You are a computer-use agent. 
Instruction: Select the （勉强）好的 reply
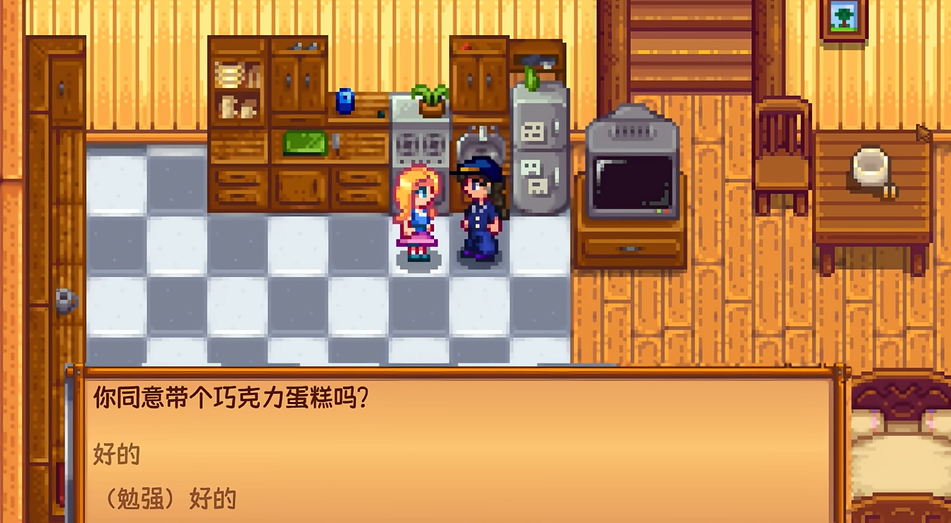click(165, 497)
